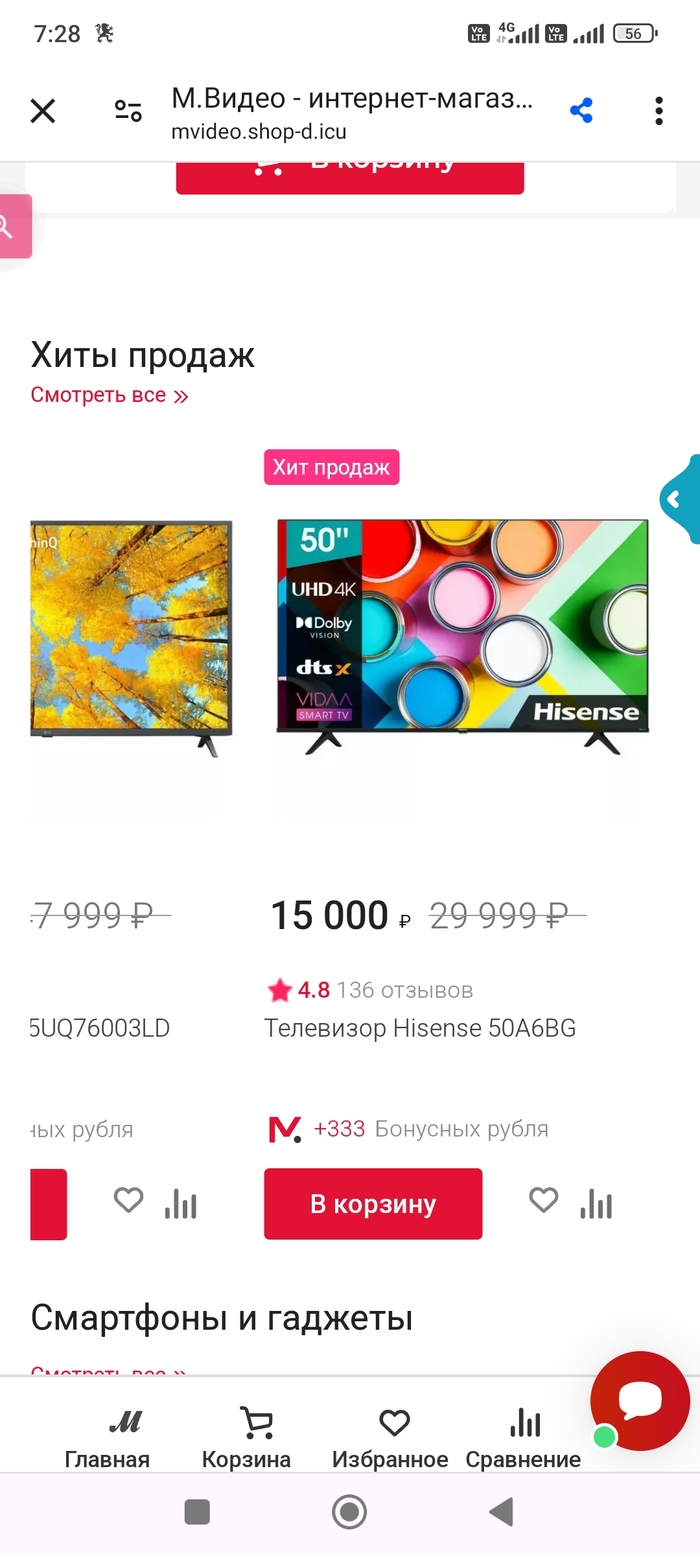700x1556 pixels.
Task: Share this page
Action: click(x=581, y=111)
